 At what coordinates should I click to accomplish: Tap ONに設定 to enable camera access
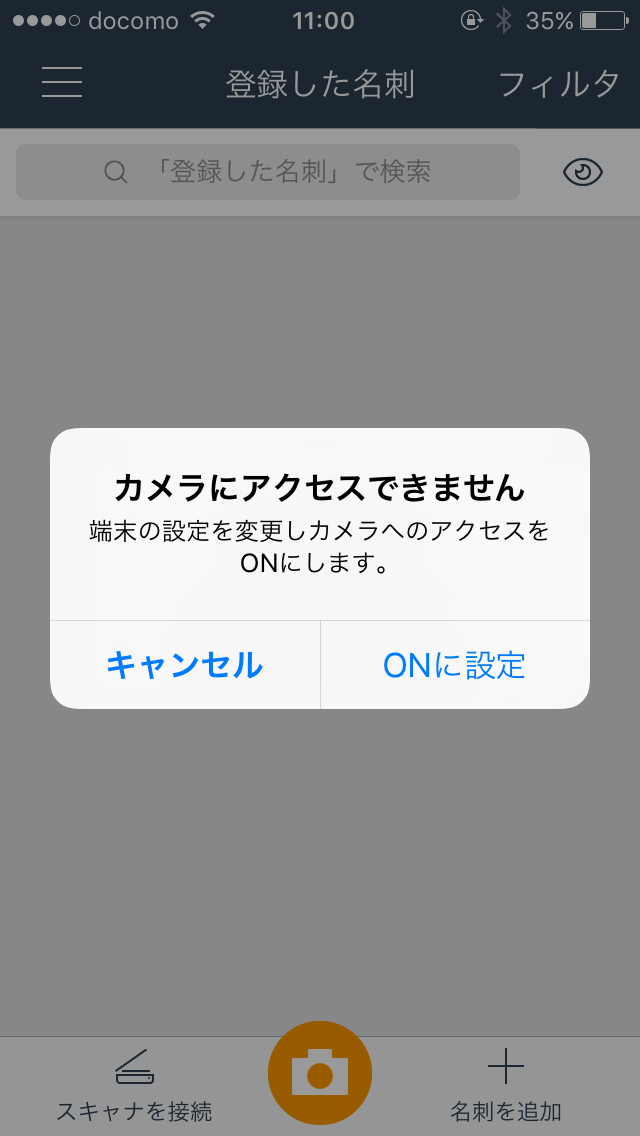(454, 664)
